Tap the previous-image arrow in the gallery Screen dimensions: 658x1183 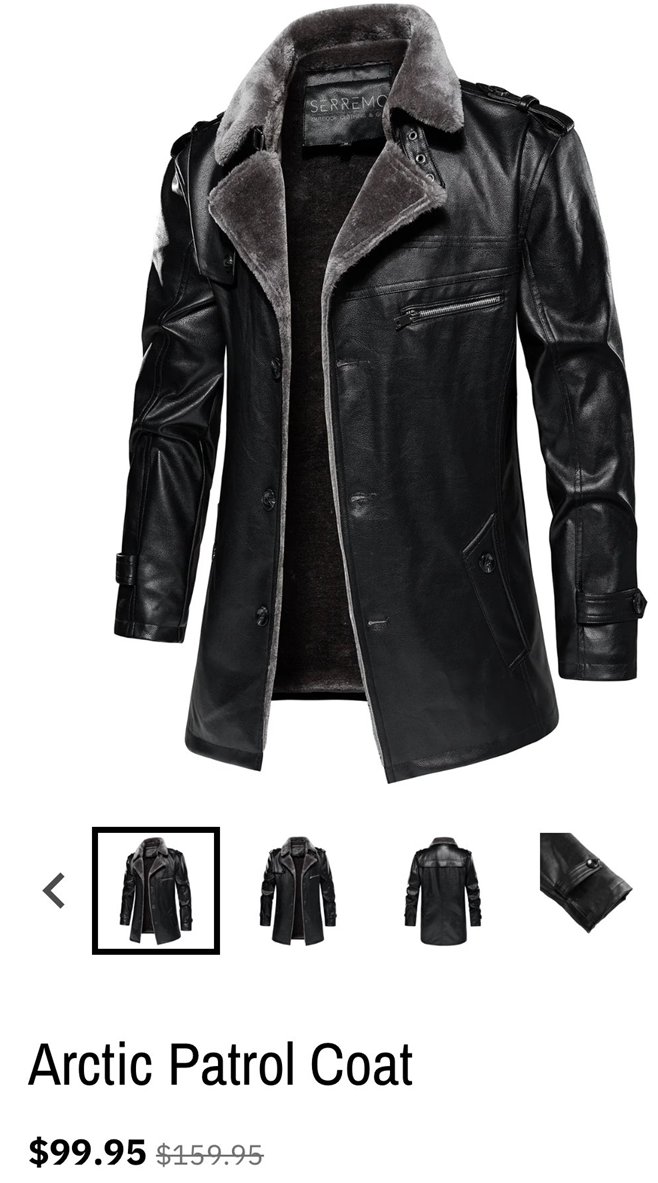tap(54, 890)
